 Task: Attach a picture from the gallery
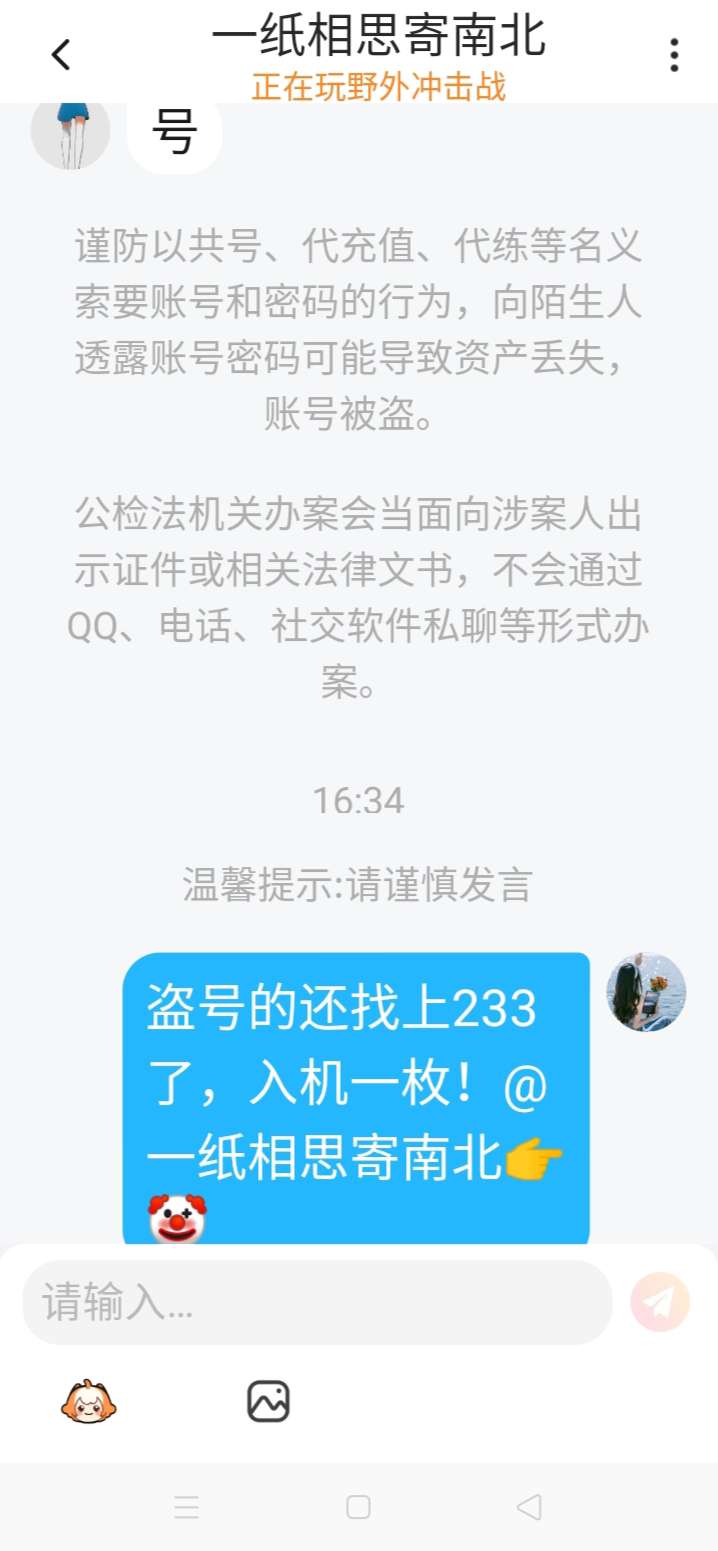(268, 1401)
